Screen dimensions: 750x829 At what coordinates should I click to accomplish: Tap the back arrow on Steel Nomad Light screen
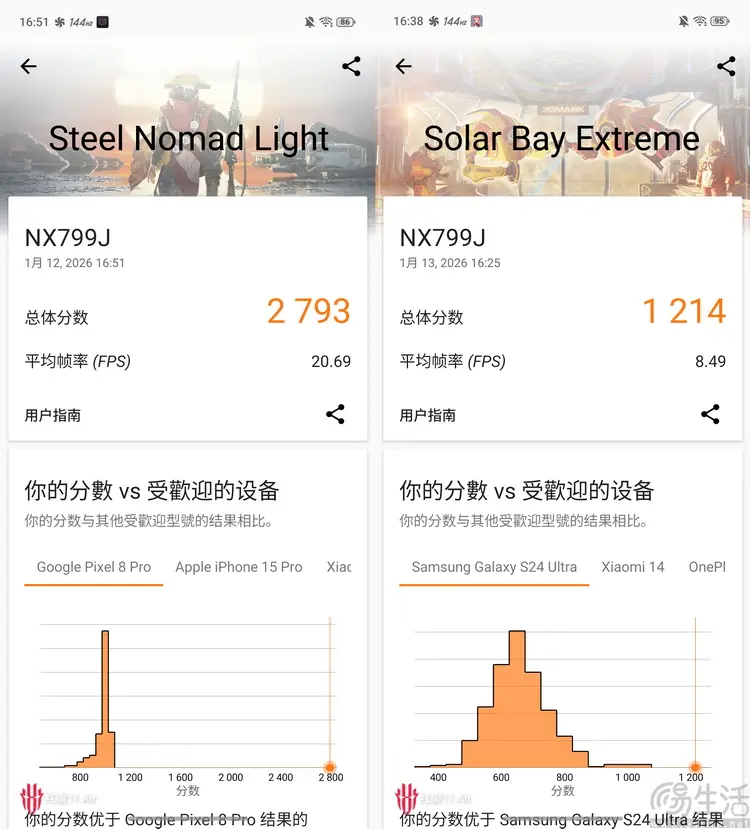[28, 66]
